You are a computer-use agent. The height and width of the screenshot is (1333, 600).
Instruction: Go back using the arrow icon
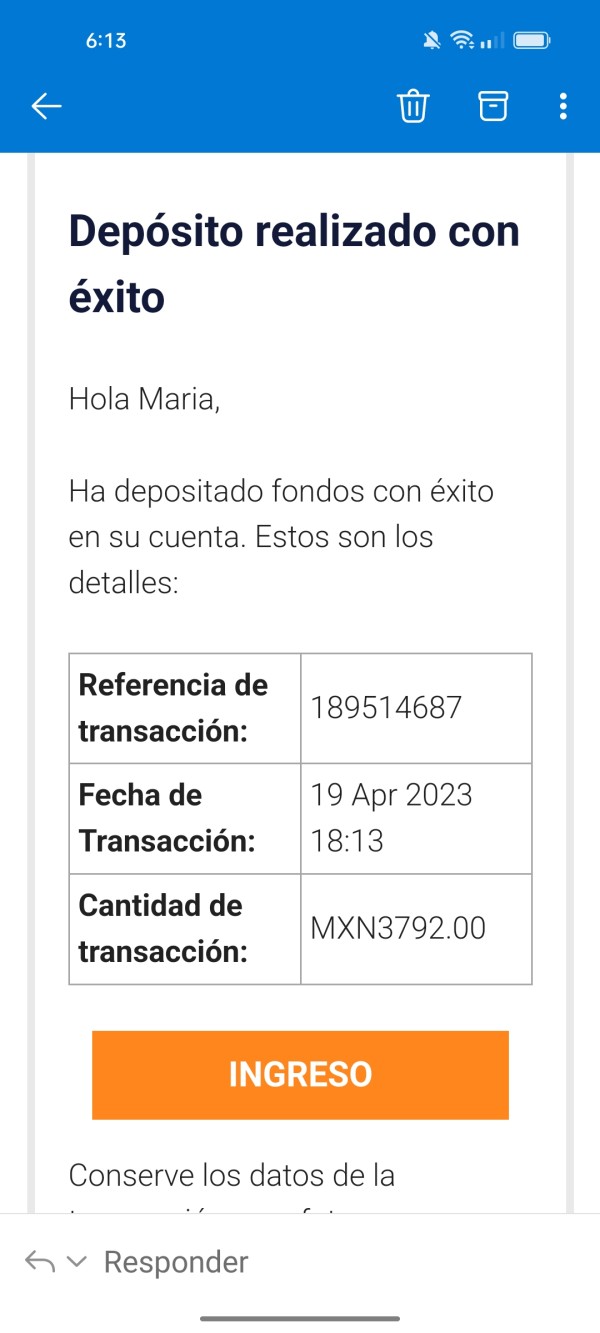click(47, 106)
